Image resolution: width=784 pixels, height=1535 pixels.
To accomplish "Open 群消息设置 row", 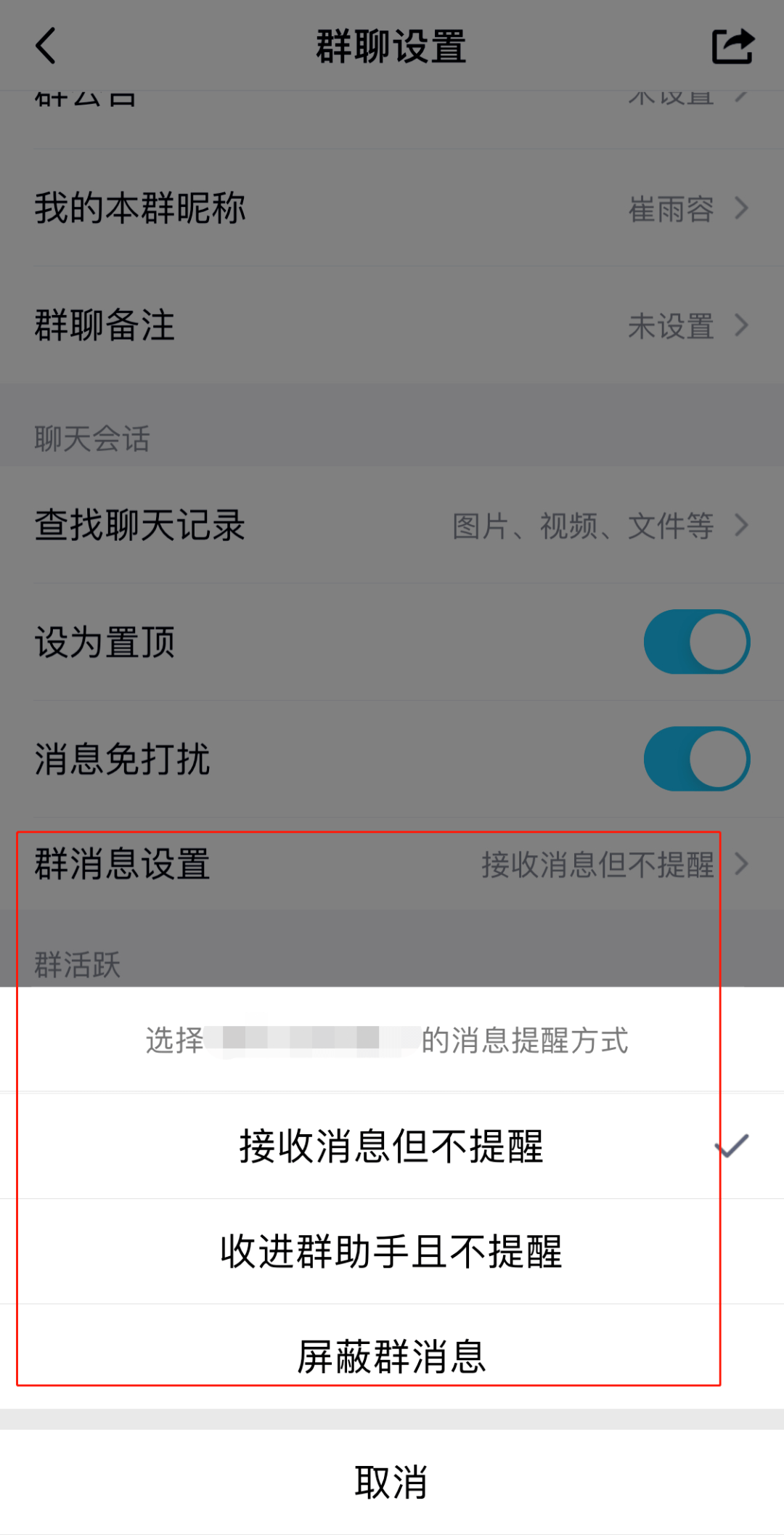I will pos(391,864).
